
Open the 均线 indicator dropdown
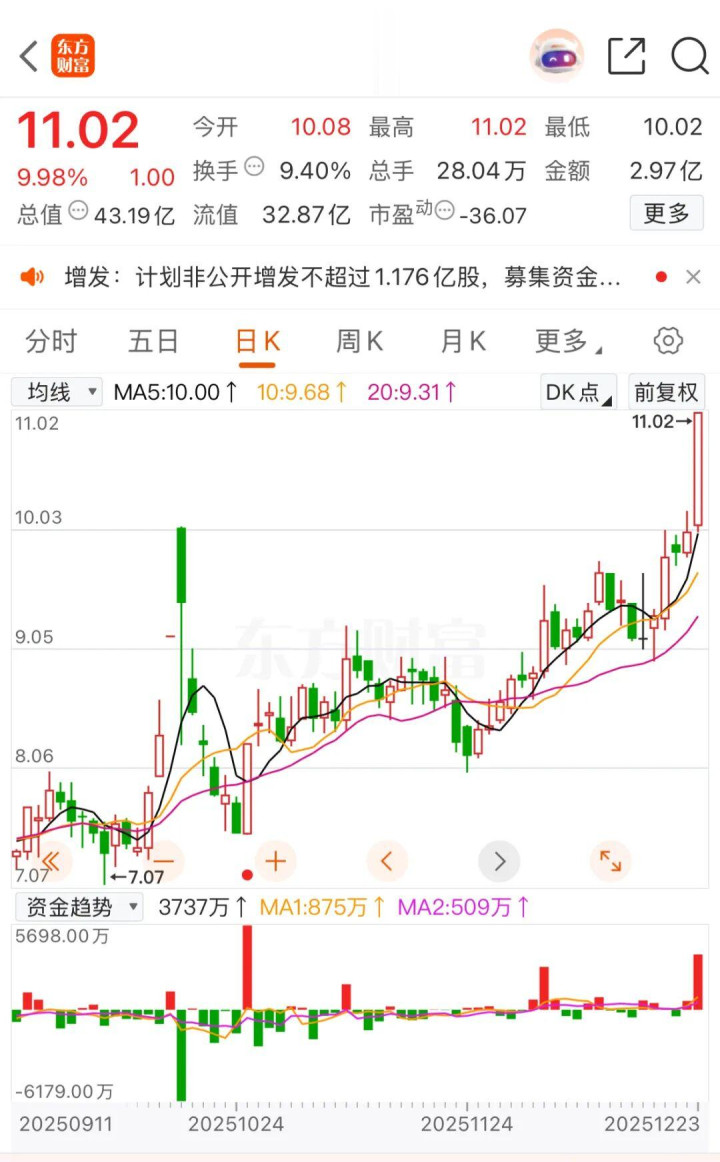pyautogui.click(x=57, y=392)
